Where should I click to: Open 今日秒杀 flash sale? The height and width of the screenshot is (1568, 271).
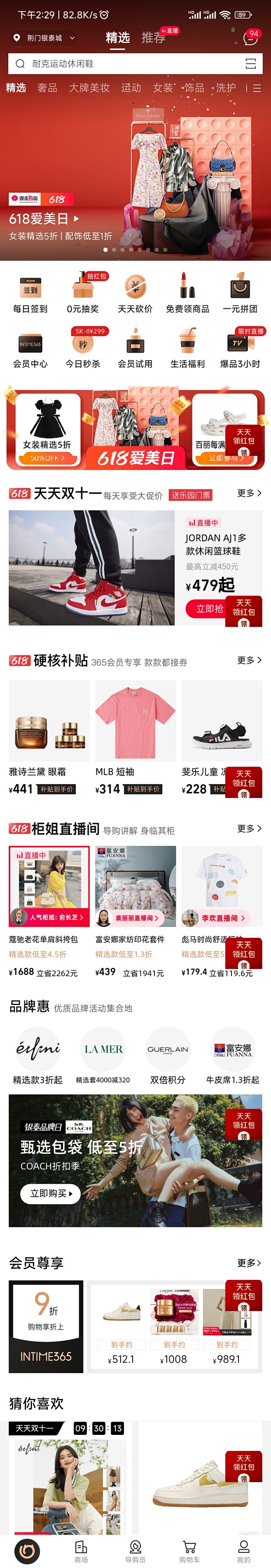pyautogui.click(x=83, y=349)
